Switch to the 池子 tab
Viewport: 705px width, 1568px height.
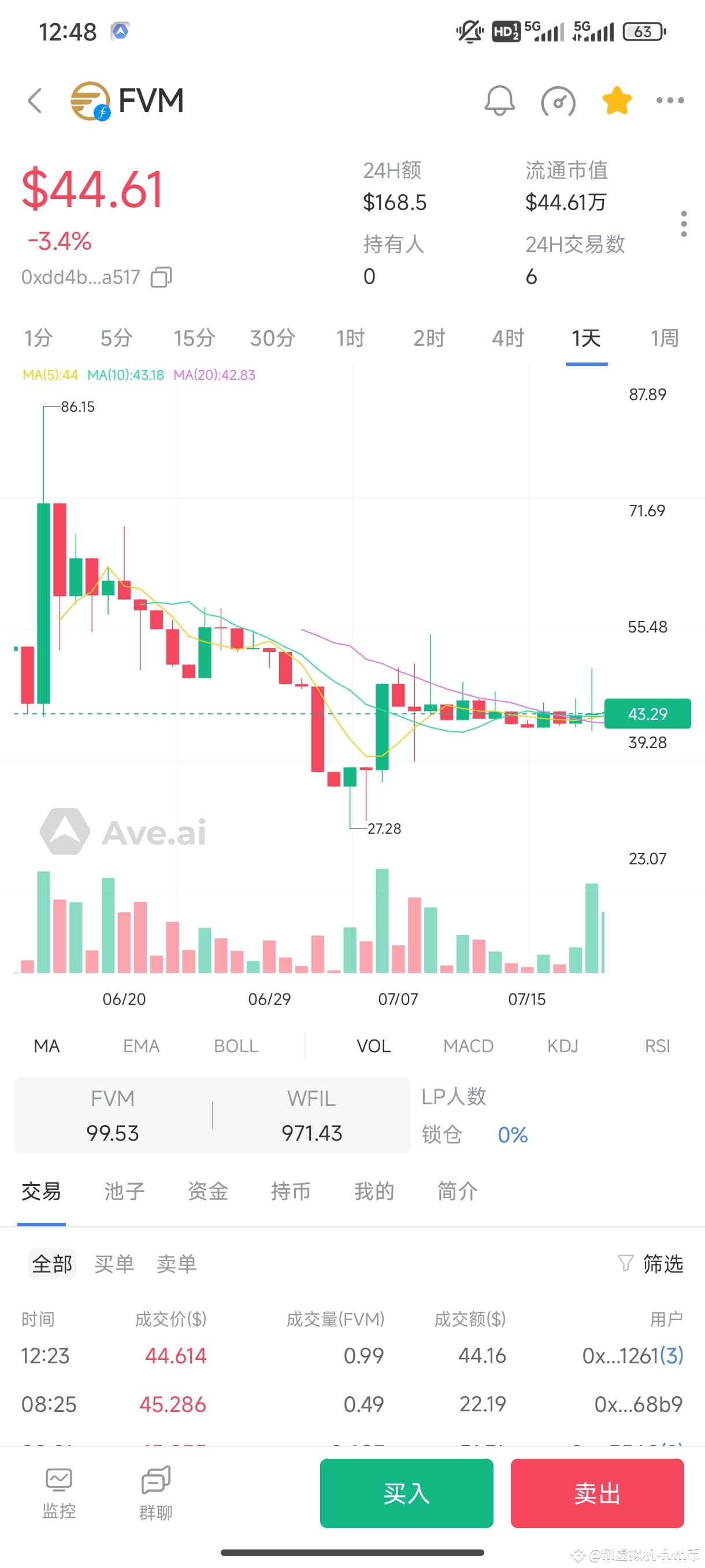[x=124, y=1192]
